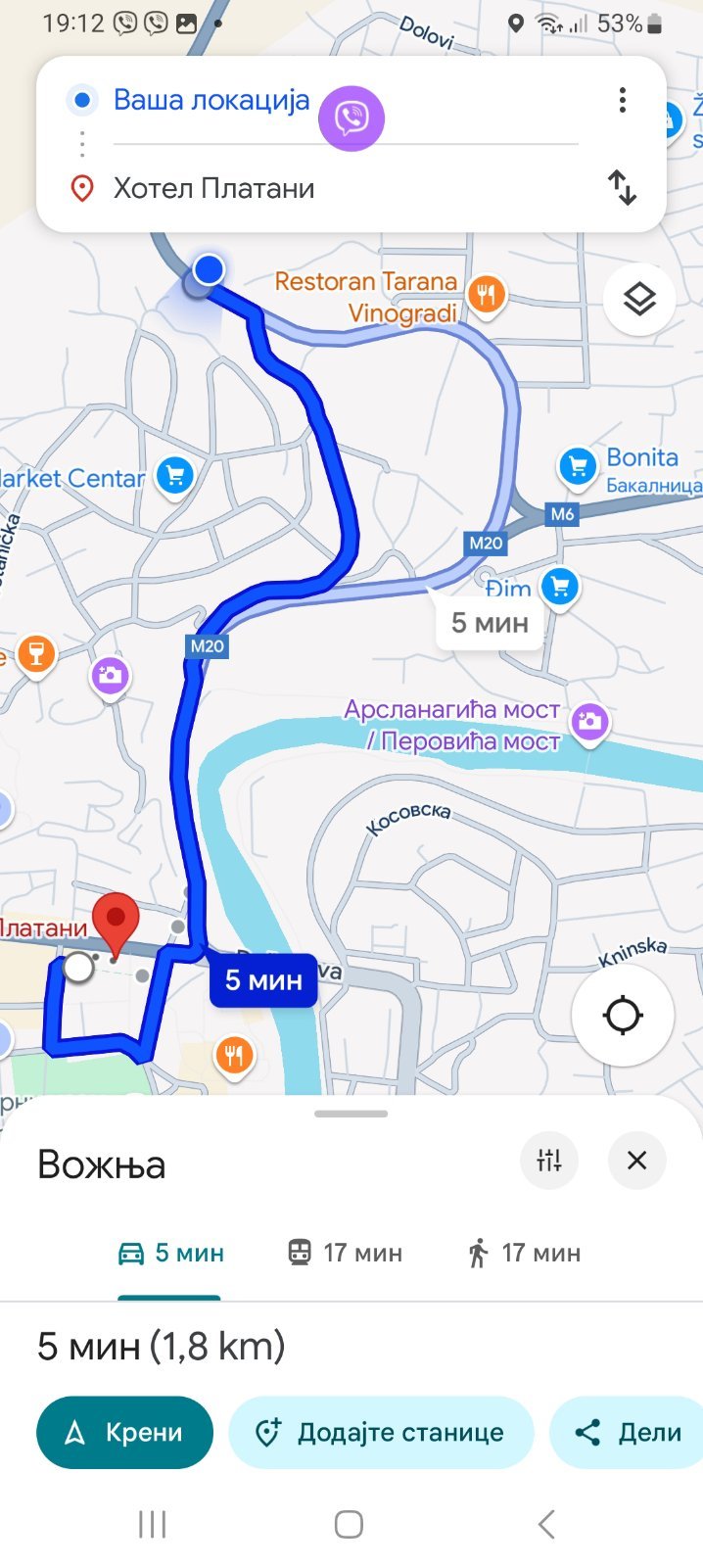Screen dimensions: 703x1568
Task: Swap start and destination locations
Action: (x=623, y=187)
